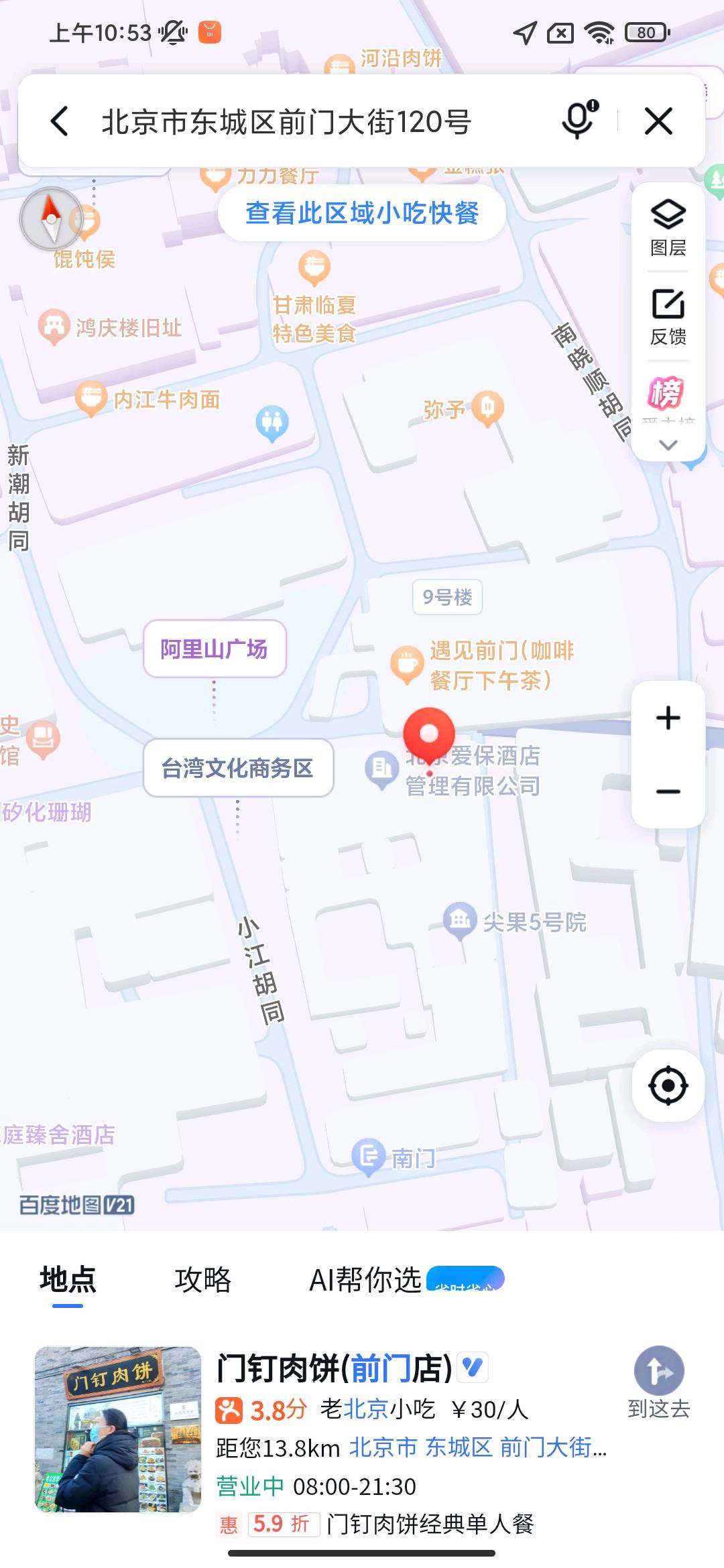The image size is (724, 1568).
Task: Open 反馈 feedback
Action: (668, 317)
